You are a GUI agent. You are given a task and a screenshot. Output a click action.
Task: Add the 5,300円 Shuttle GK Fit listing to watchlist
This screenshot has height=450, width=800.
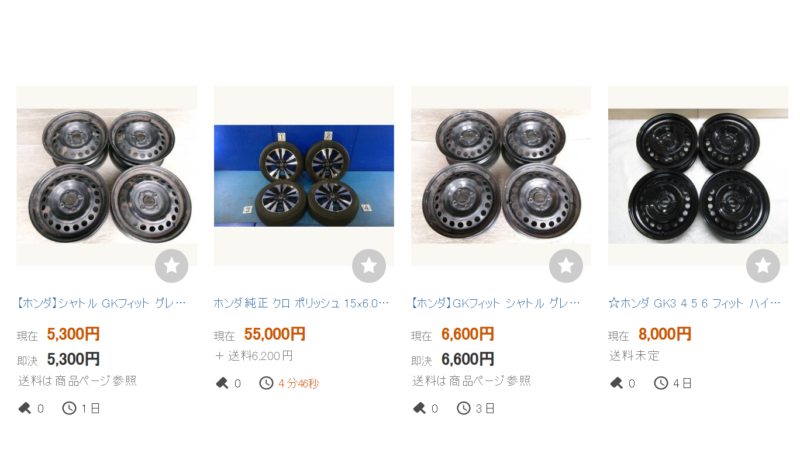coord(172,266)
